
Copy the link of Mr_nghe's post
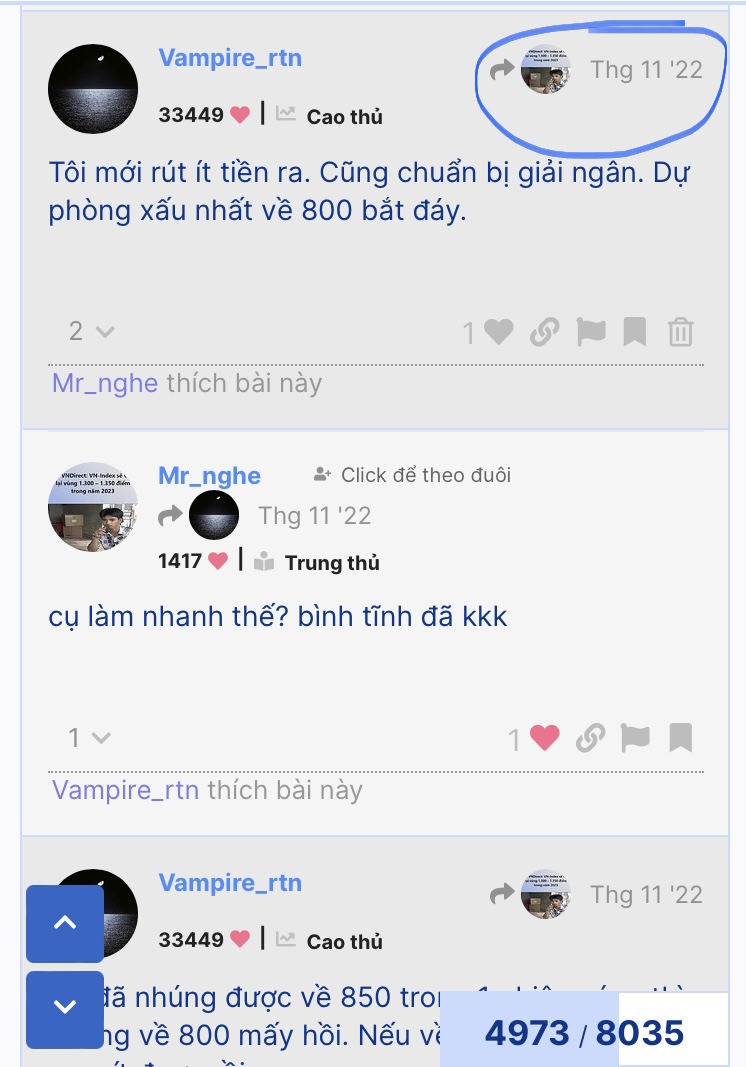[590, 739]
